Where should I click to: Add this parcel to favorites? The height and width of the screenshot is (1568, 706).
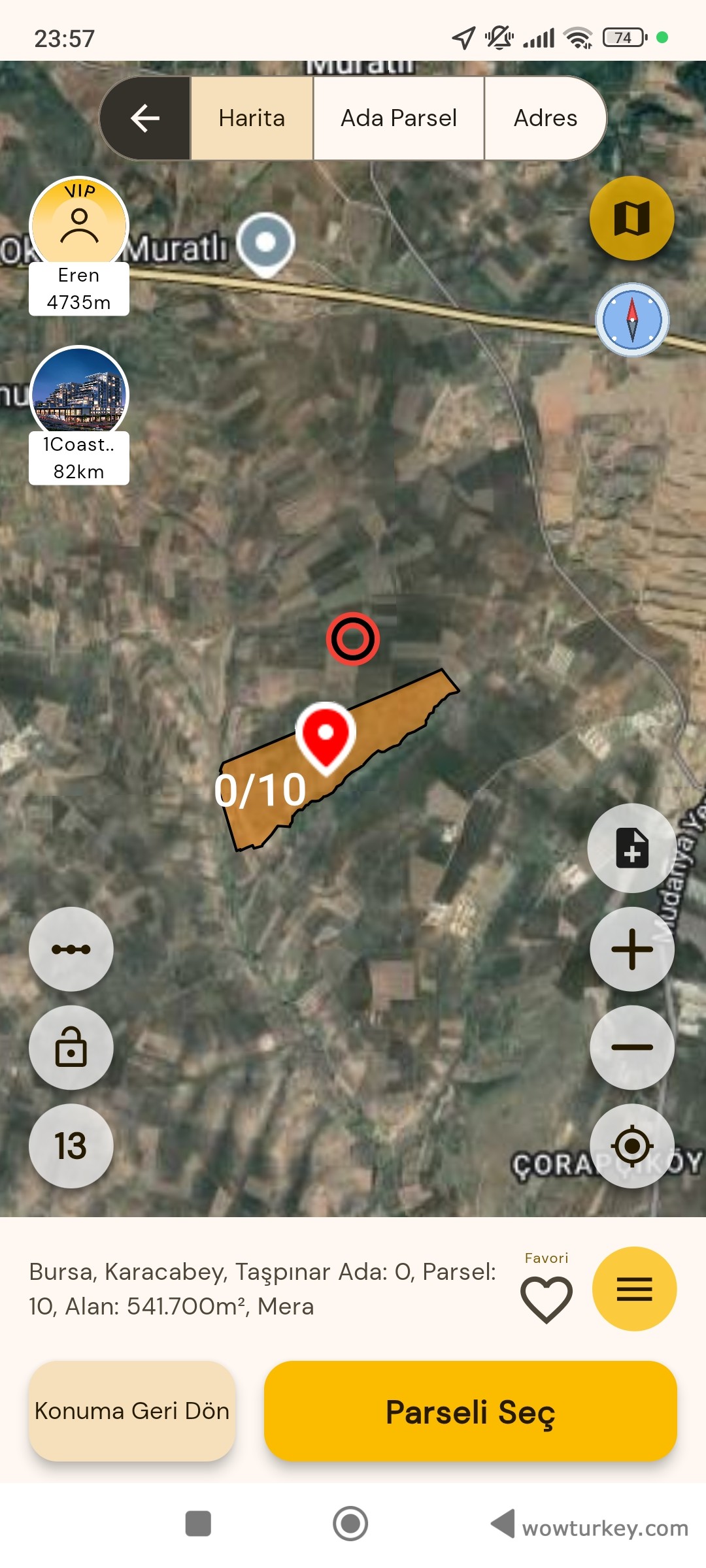tap(546, 1300)
